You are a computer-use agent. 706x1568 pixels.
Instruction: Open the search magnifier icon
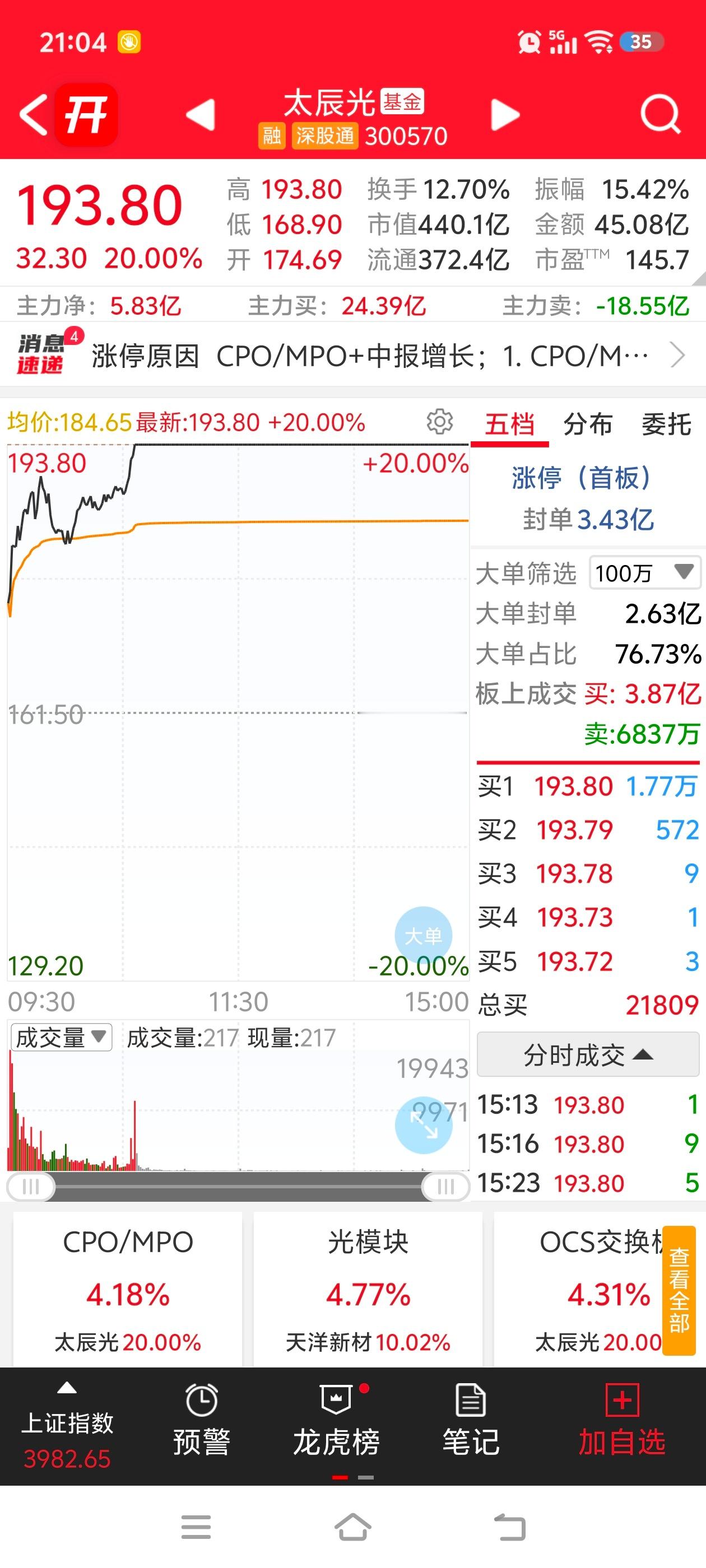tap(660, 114)
